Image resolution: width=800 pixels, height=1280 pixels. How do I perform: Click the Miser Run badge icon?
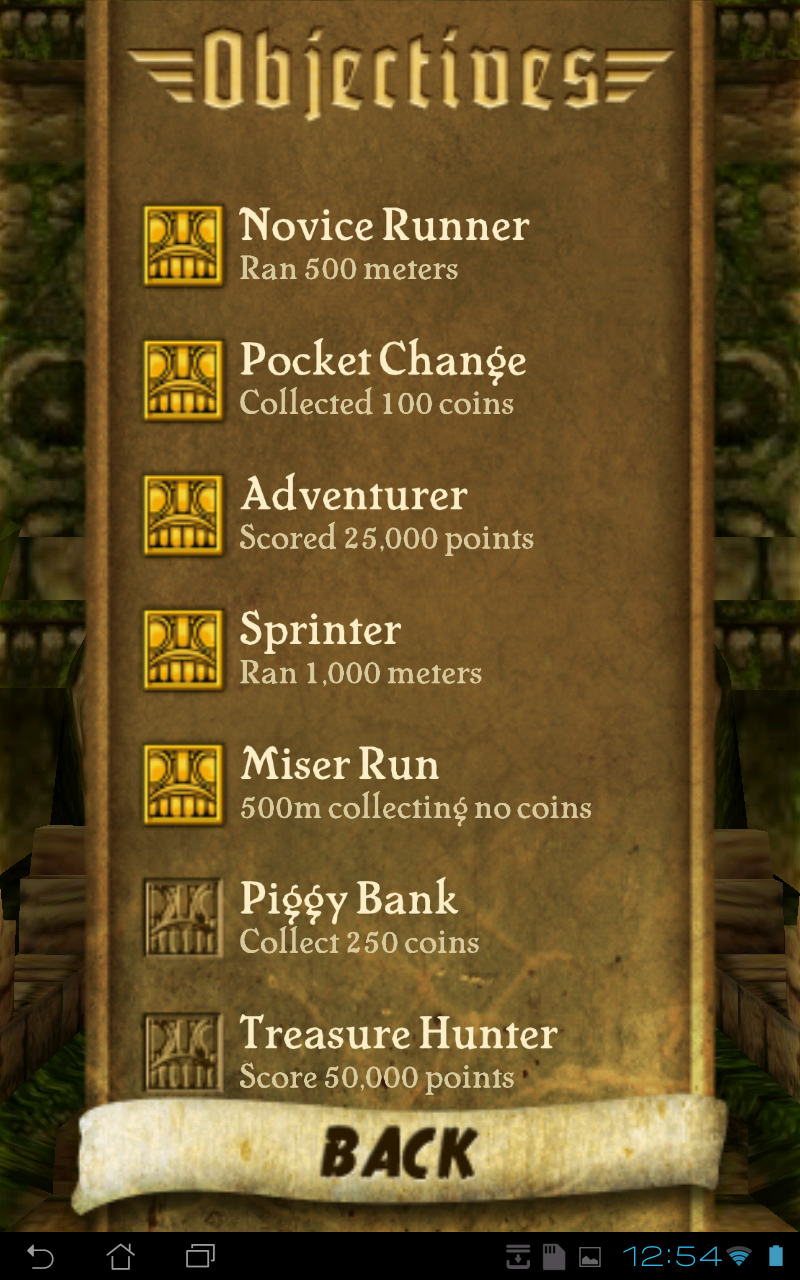click(x=183, y=785)
